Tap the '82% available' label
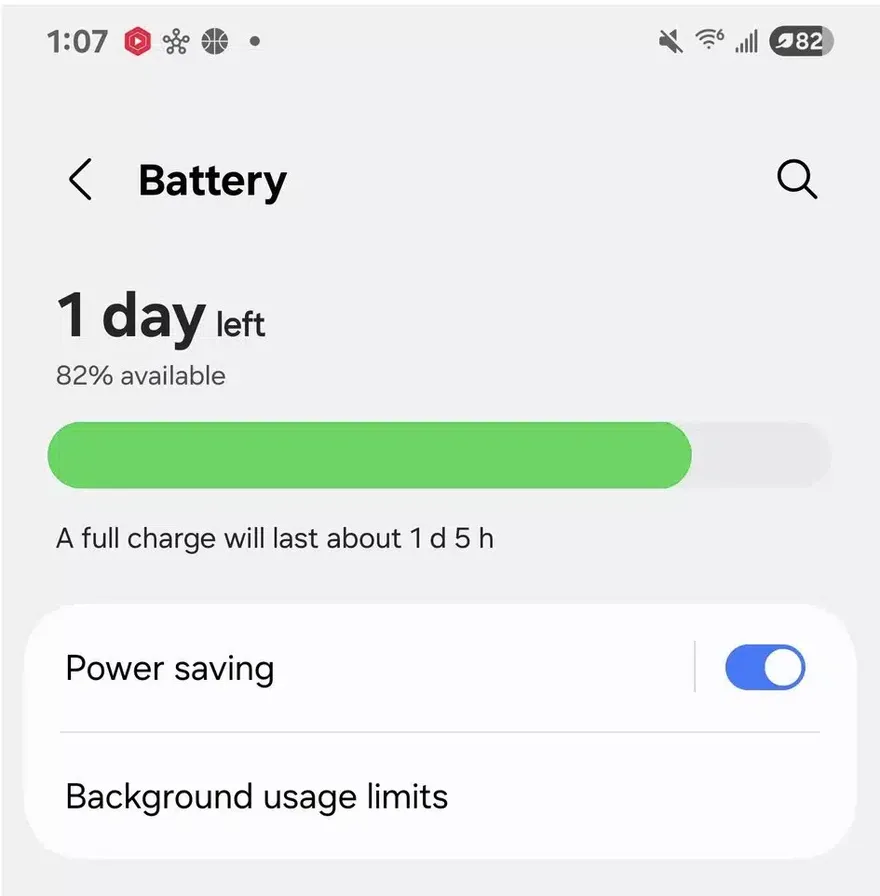This screenshot has height=896, width=880. [x=140, y=376]
